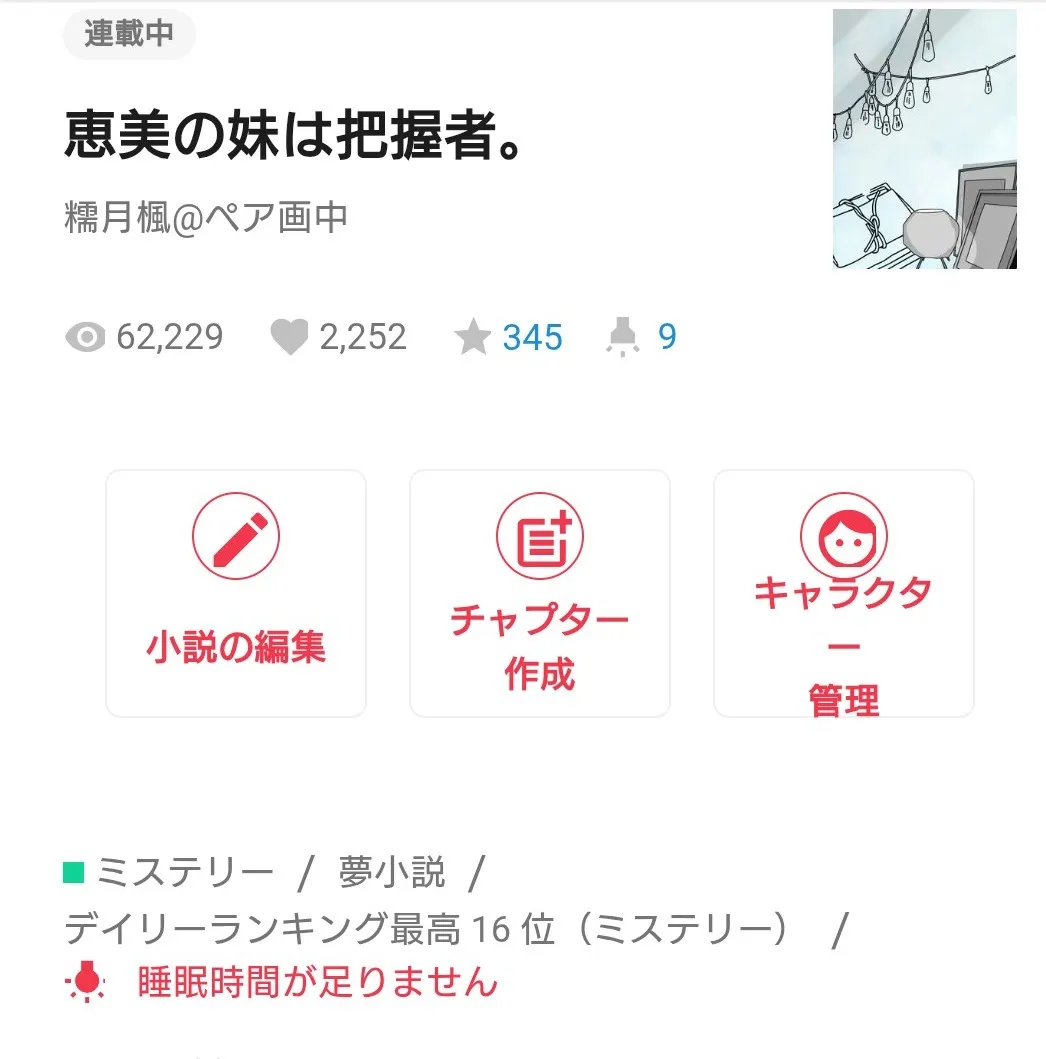The image size is (1046, 1059).
Task: Open the 9 spotlight count link
Action: click(x=666, y=338)
